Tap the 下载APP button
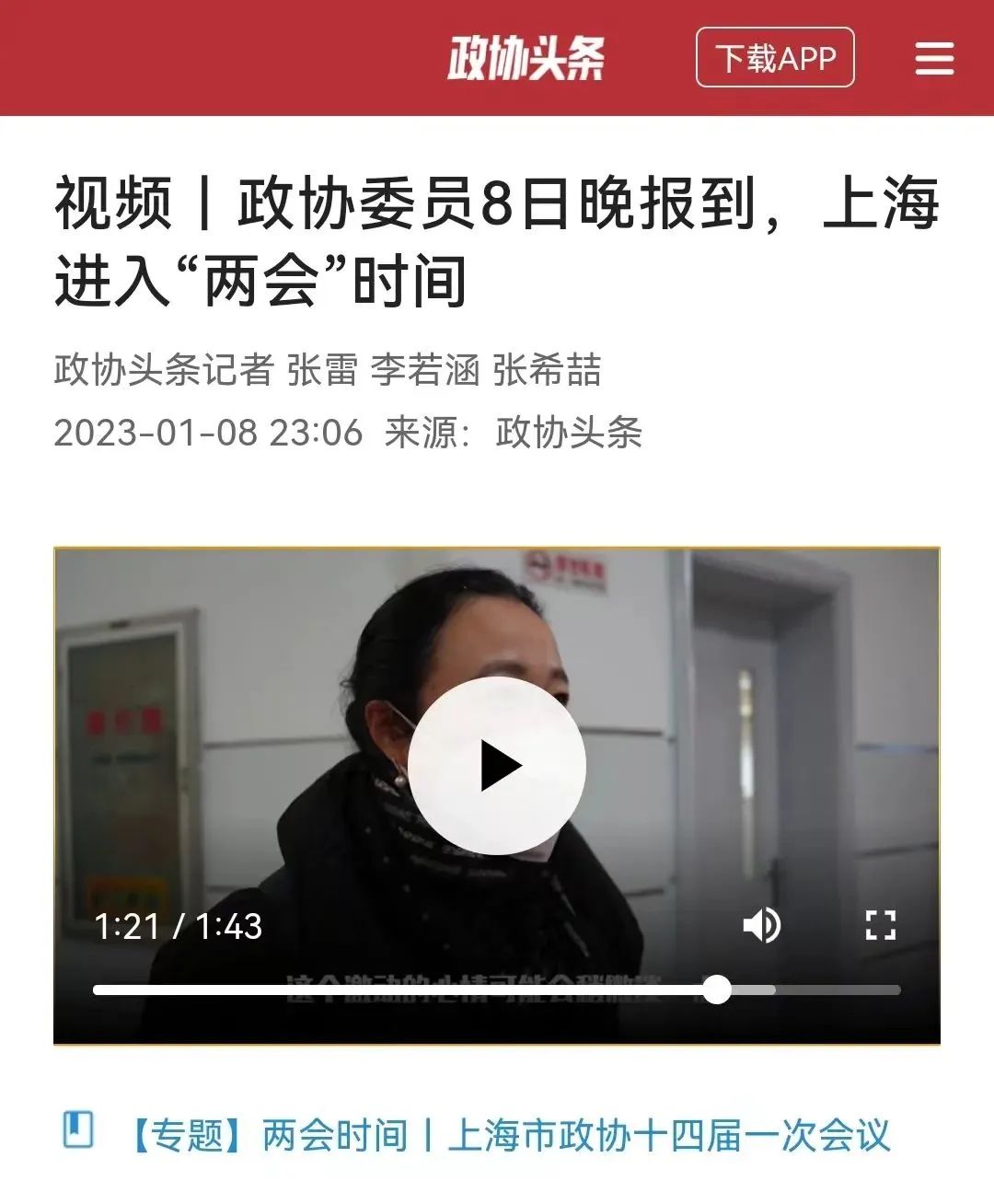The height and width of the screenshot is (1204, 994). pos(775,58)
